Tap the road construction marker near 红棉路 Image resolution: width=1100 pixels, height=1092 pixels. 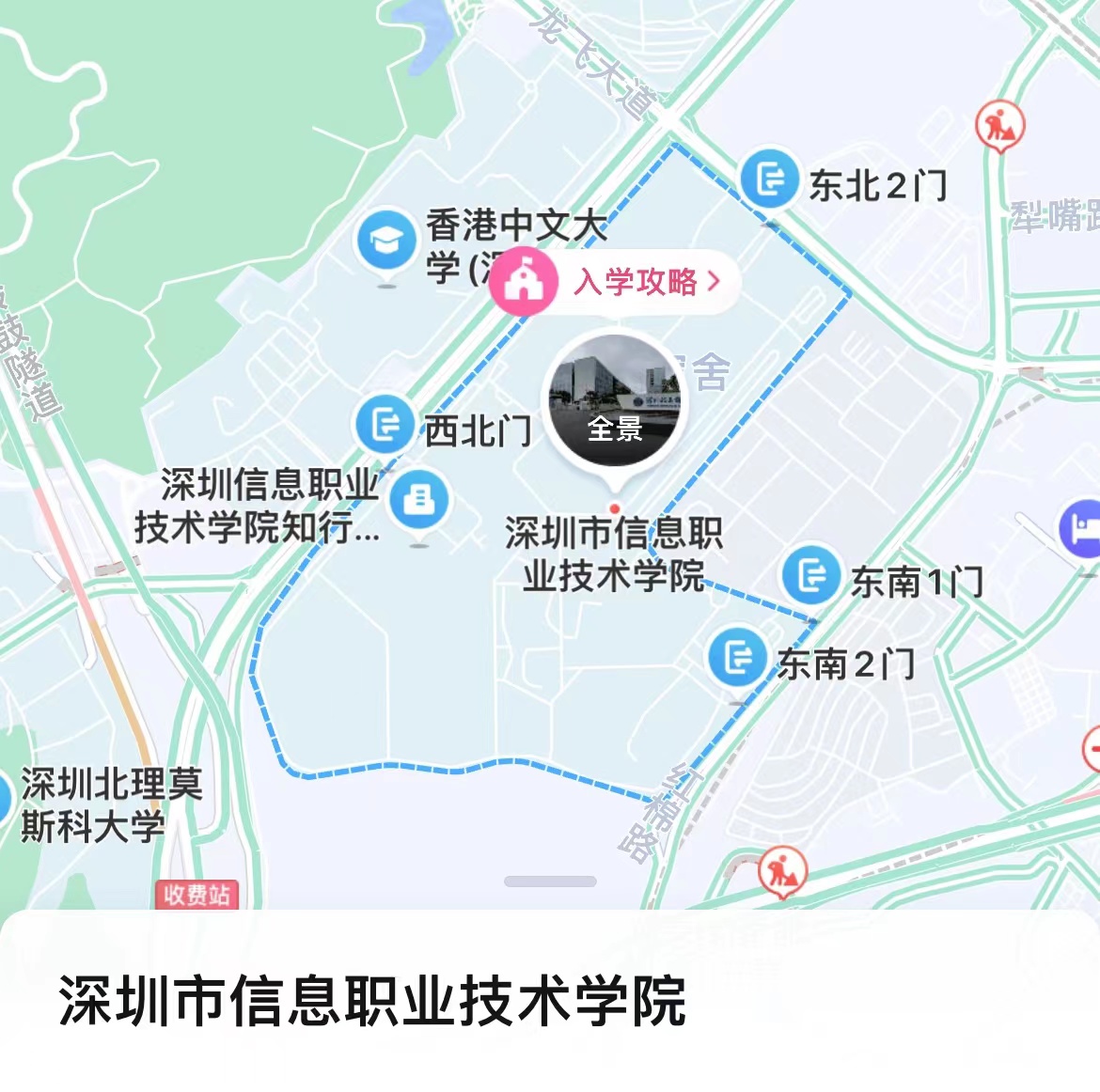[781, 870]
